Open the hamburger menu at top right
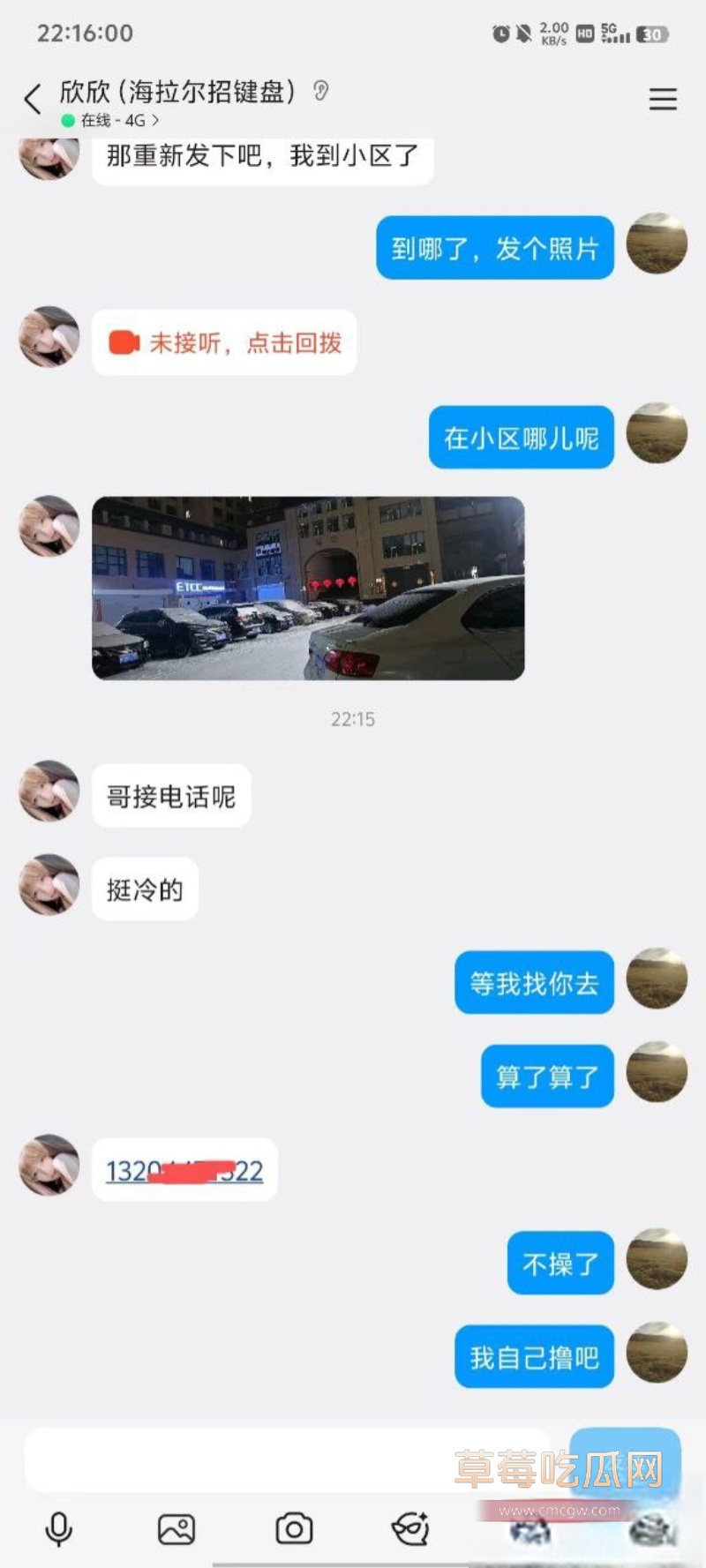The image size is (706, 1568). pos(663,100)
